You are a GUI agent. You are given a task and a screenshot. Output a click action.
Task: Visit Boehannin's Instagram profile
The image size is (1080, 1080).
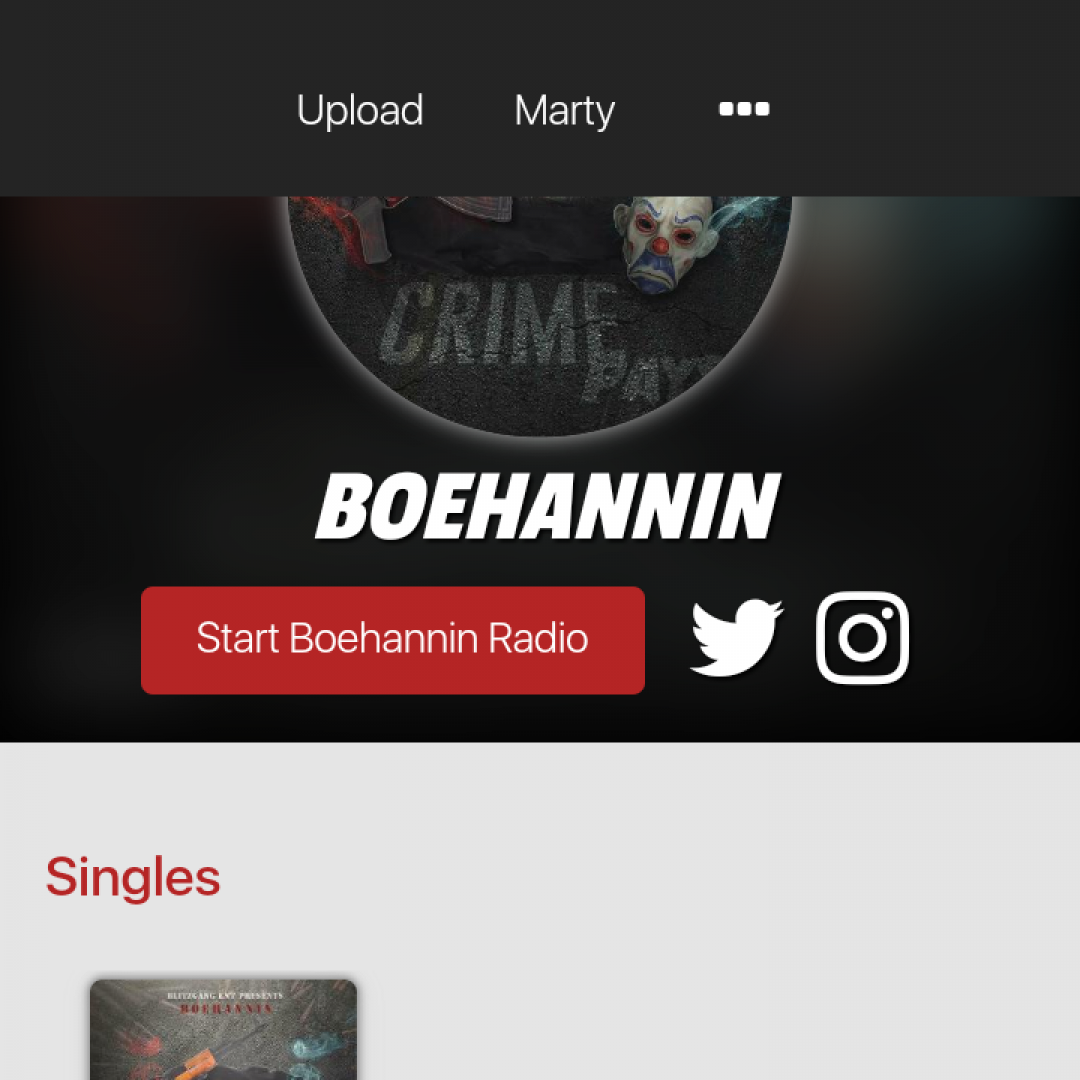tap(862, 638)
